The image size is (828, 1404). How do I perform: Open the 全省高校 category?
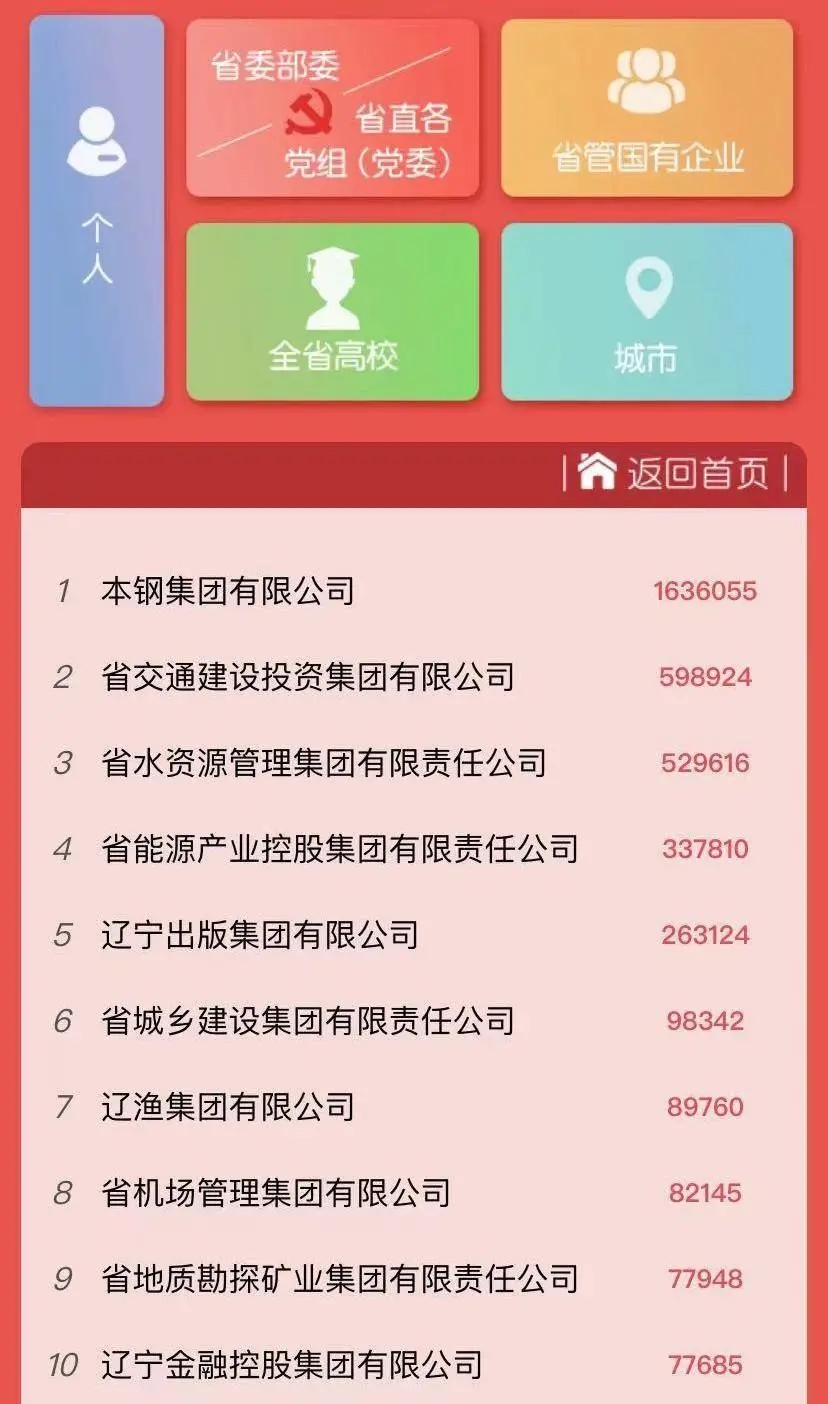pos(332,312)
